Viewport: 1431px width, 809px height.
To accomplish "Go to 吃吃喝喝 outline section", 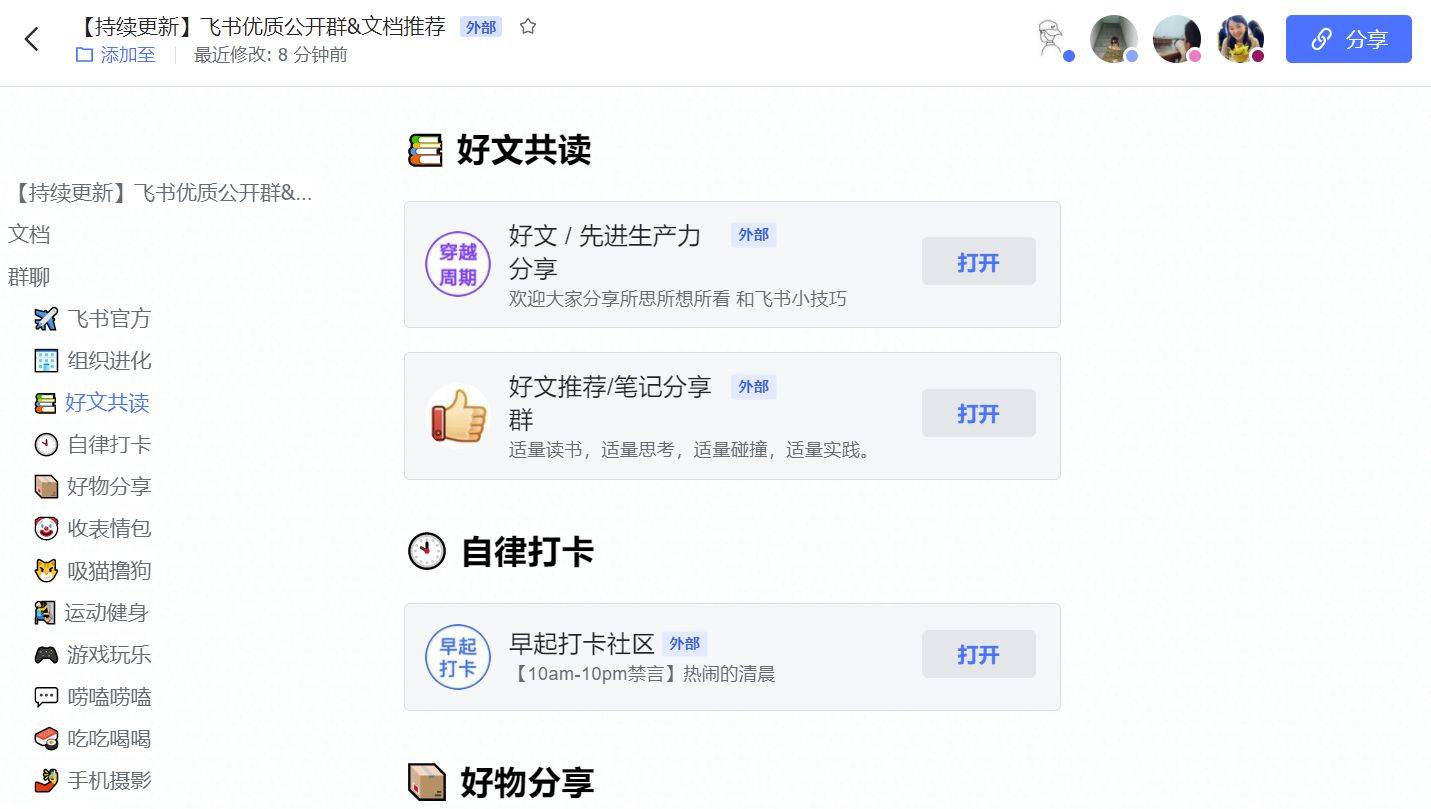I will coord(108,739).
